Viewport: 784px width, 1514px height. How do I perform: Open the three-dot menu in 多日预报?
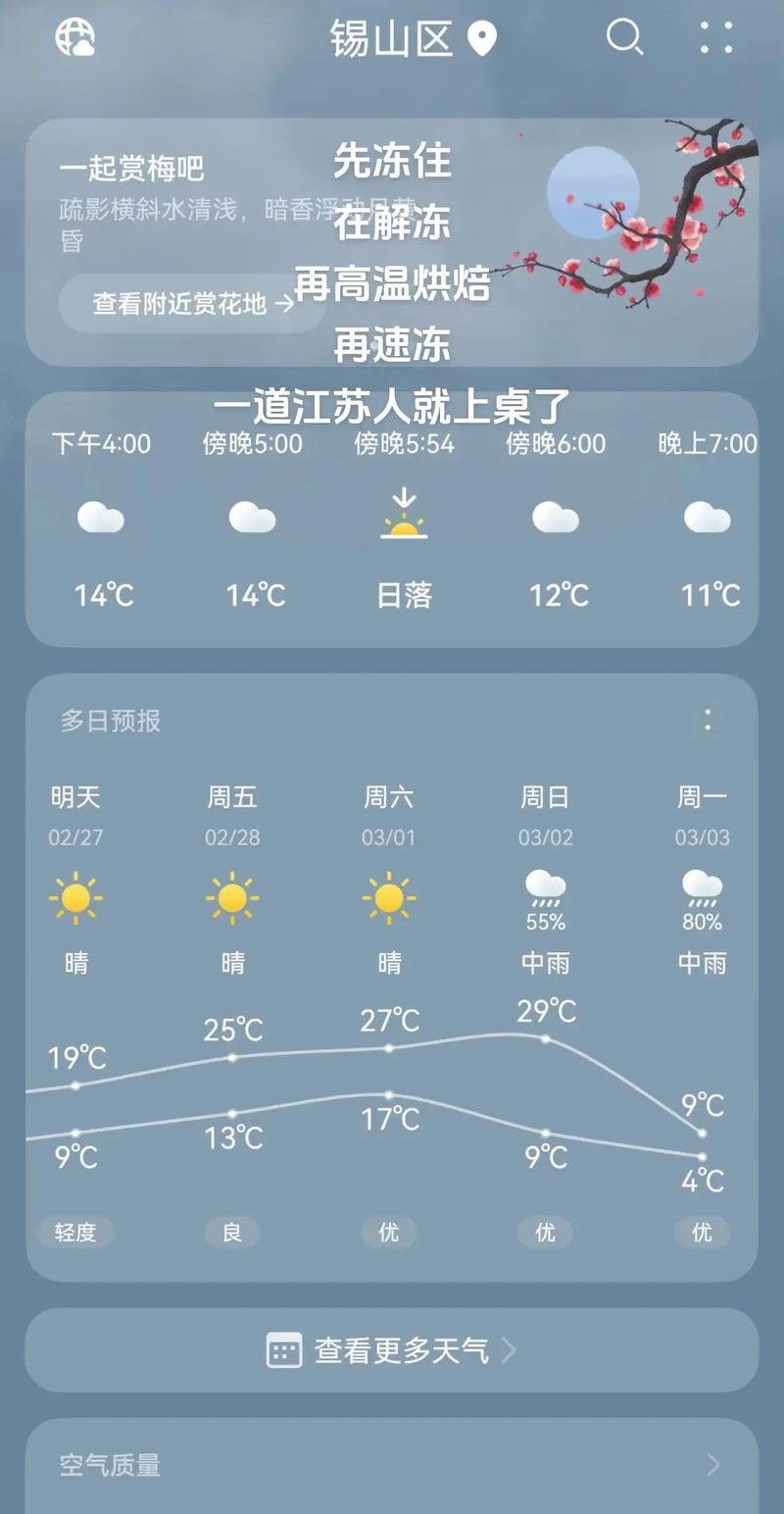coord(708,722)
